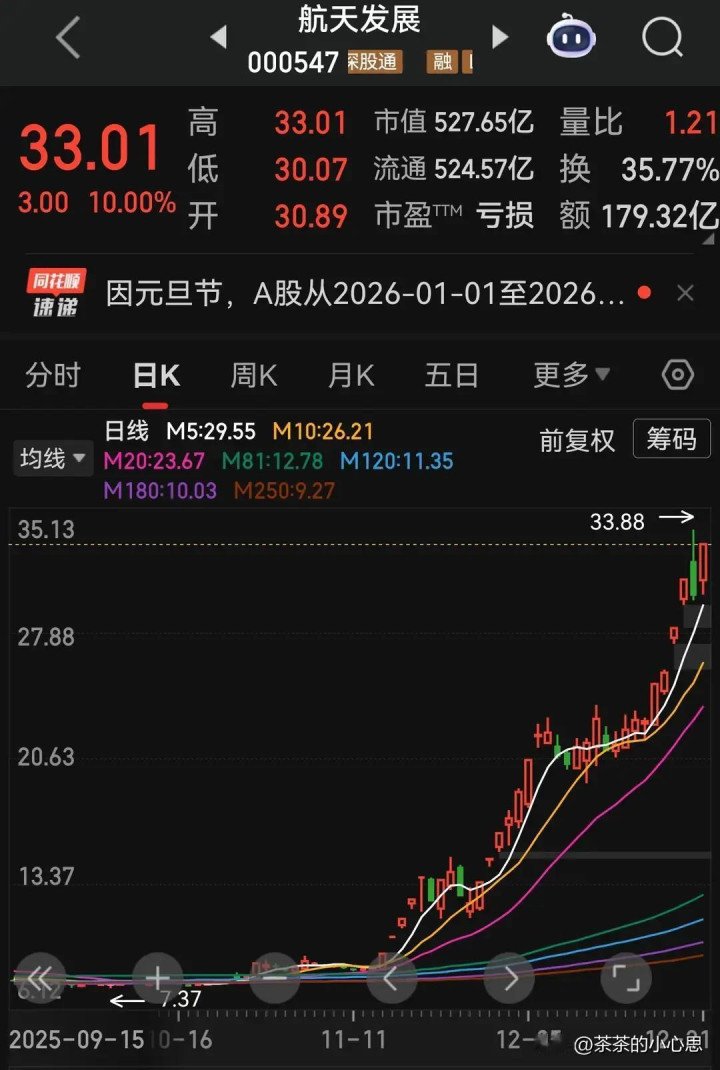Expand the 更多 chart period dropdown
The height and width of the screenshot is (1070, 720).
click(571, 376)
